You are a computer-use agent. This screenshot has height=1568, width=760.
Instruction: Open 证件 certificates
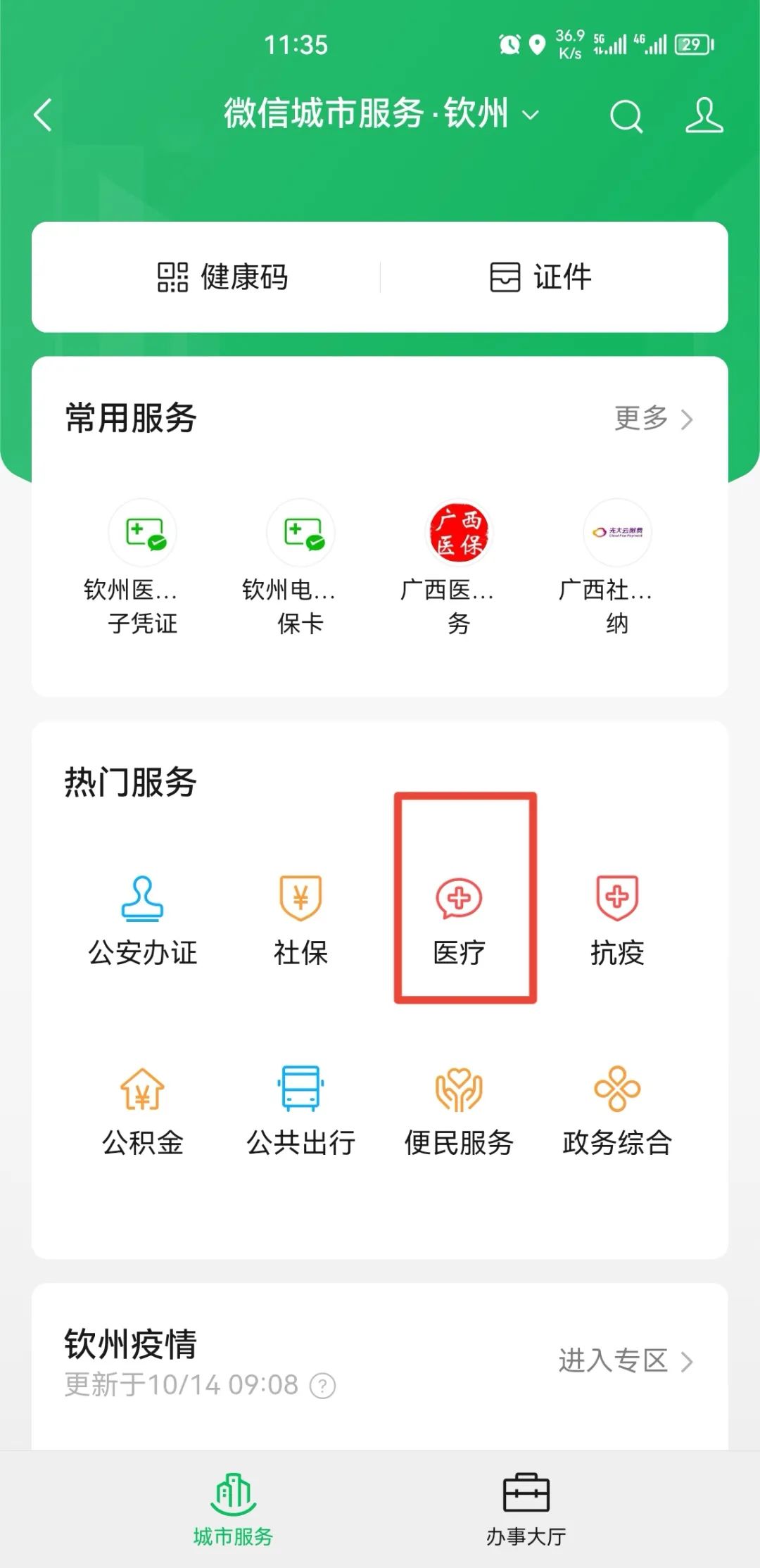click(x=540, y=277)
